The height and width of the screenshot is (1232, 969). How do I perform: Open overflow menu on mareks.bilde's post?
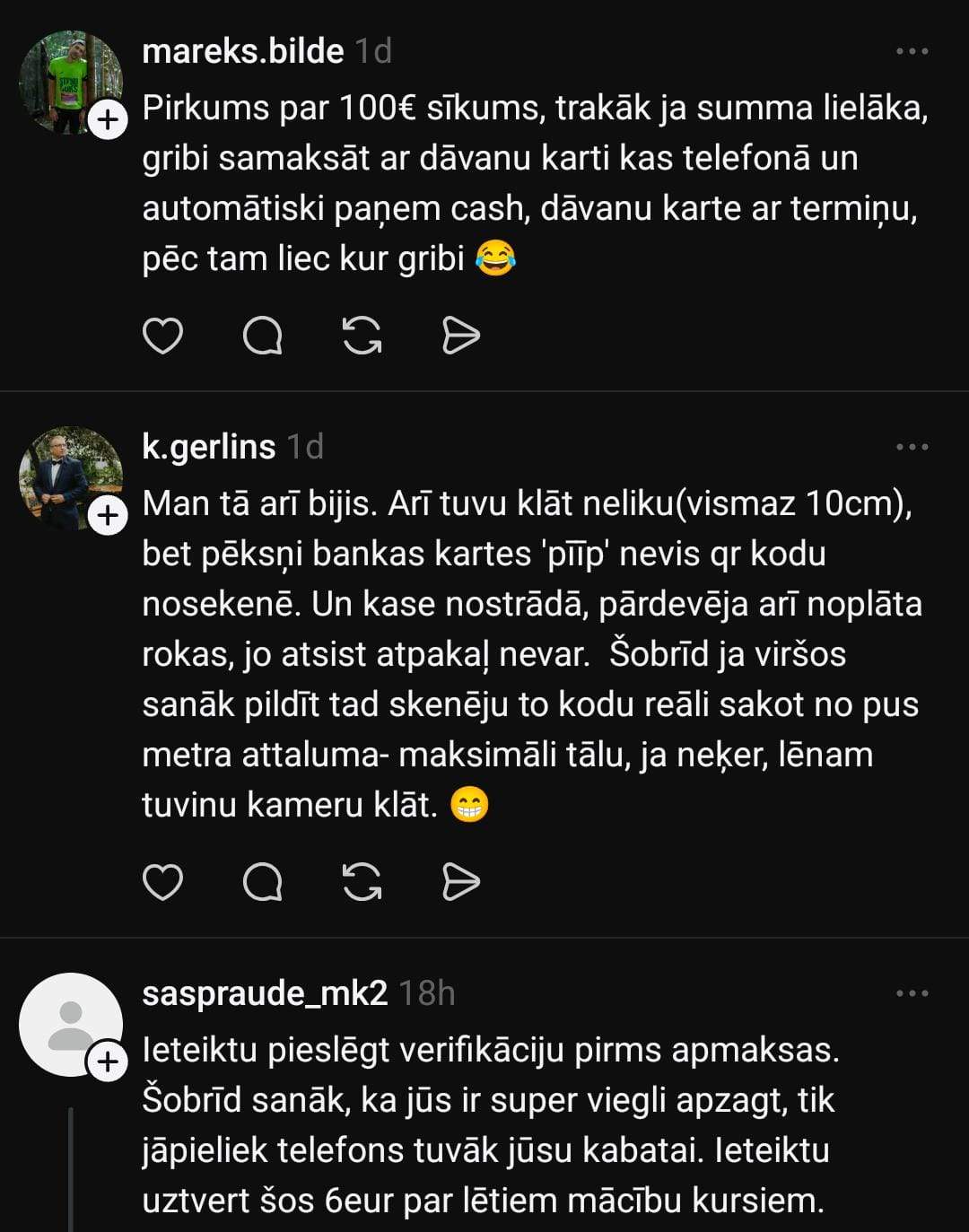(x=912, y=51)
